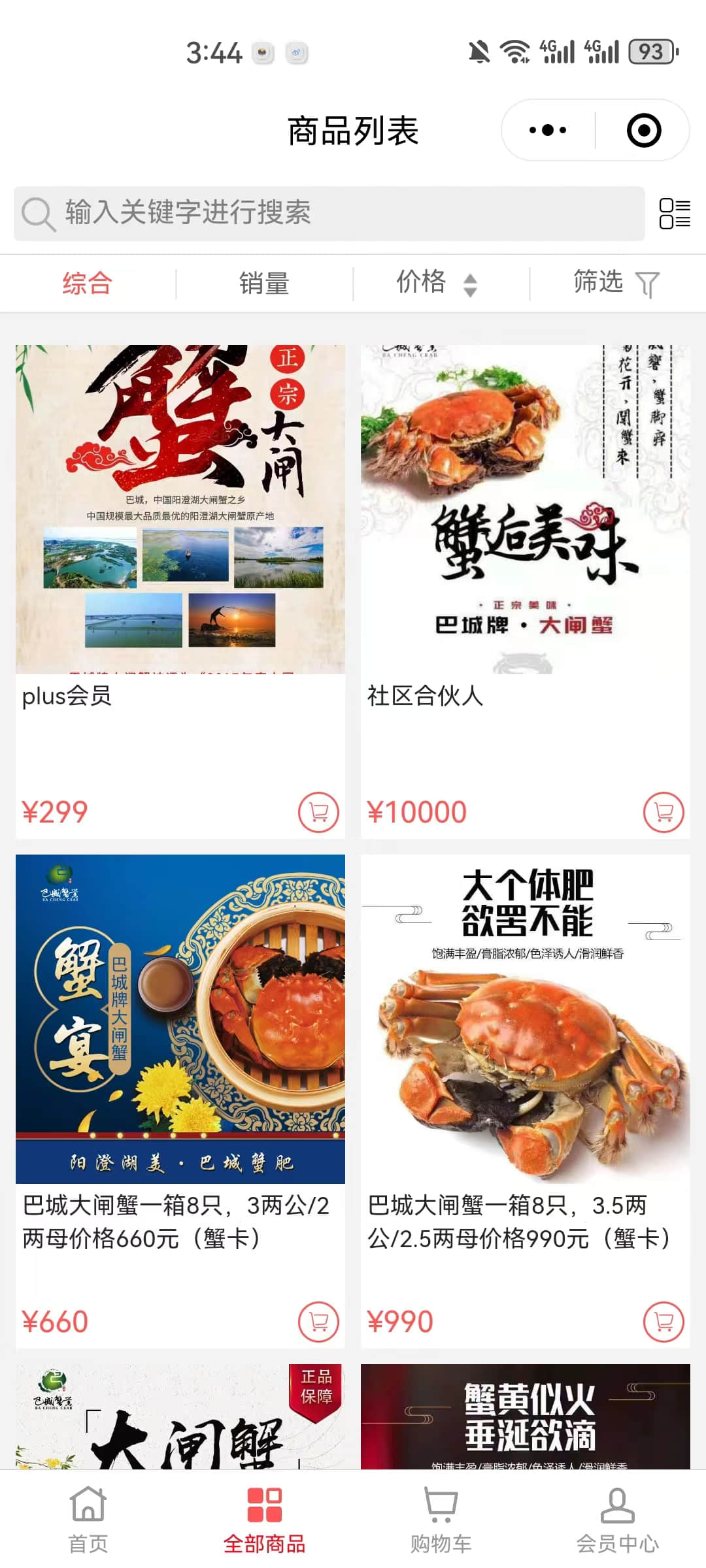This screenshot has height=1568, width=706.
Task: Switch to the 全部商品 tab
Action: coord(265,1520)
